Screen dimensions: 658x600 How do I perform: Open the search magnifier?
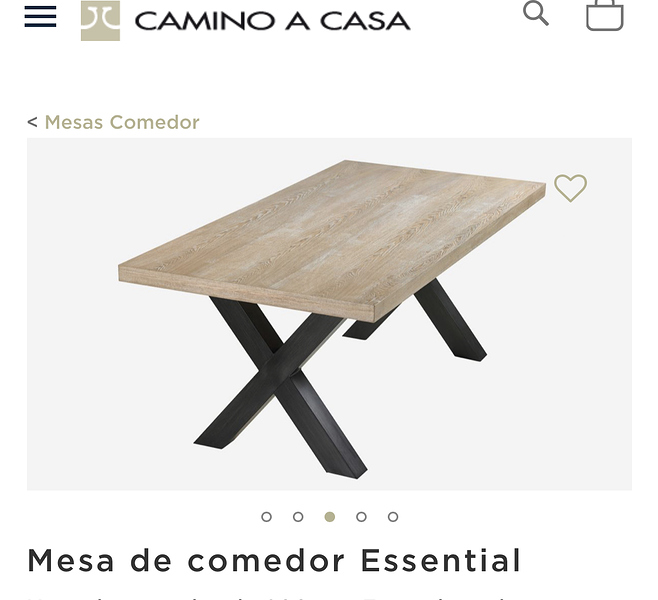click(x=536, y=14)
